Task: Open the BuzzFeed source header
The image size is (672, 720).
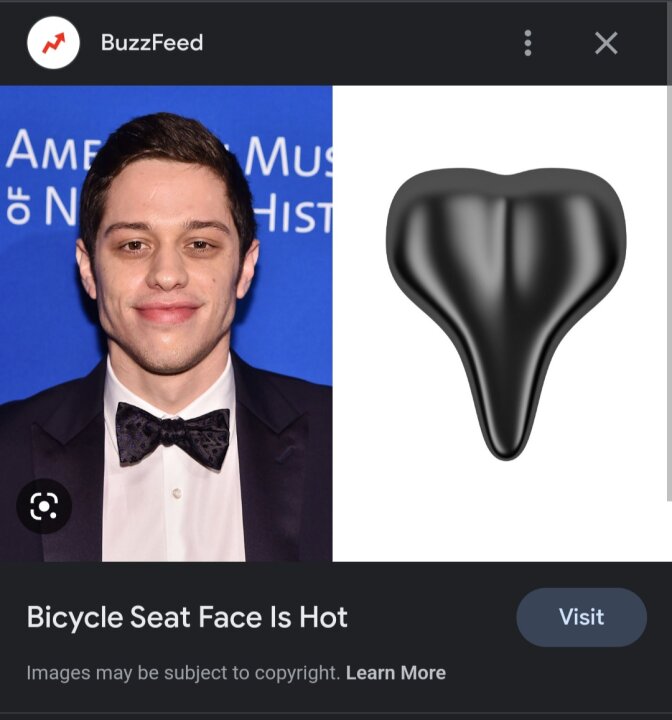Action: click(x=151, y=43)
